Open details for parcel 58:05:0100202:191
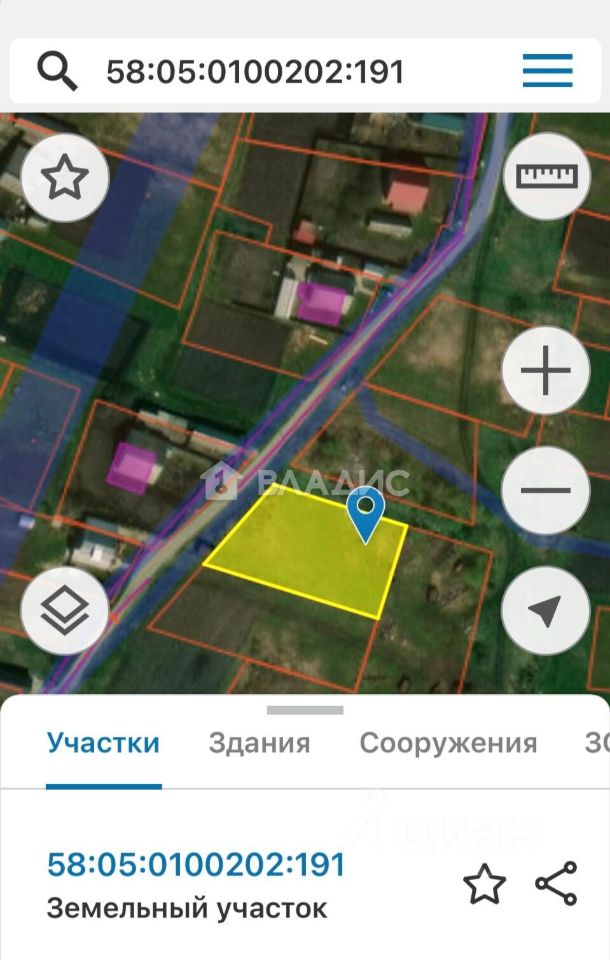 click(196, 865)
